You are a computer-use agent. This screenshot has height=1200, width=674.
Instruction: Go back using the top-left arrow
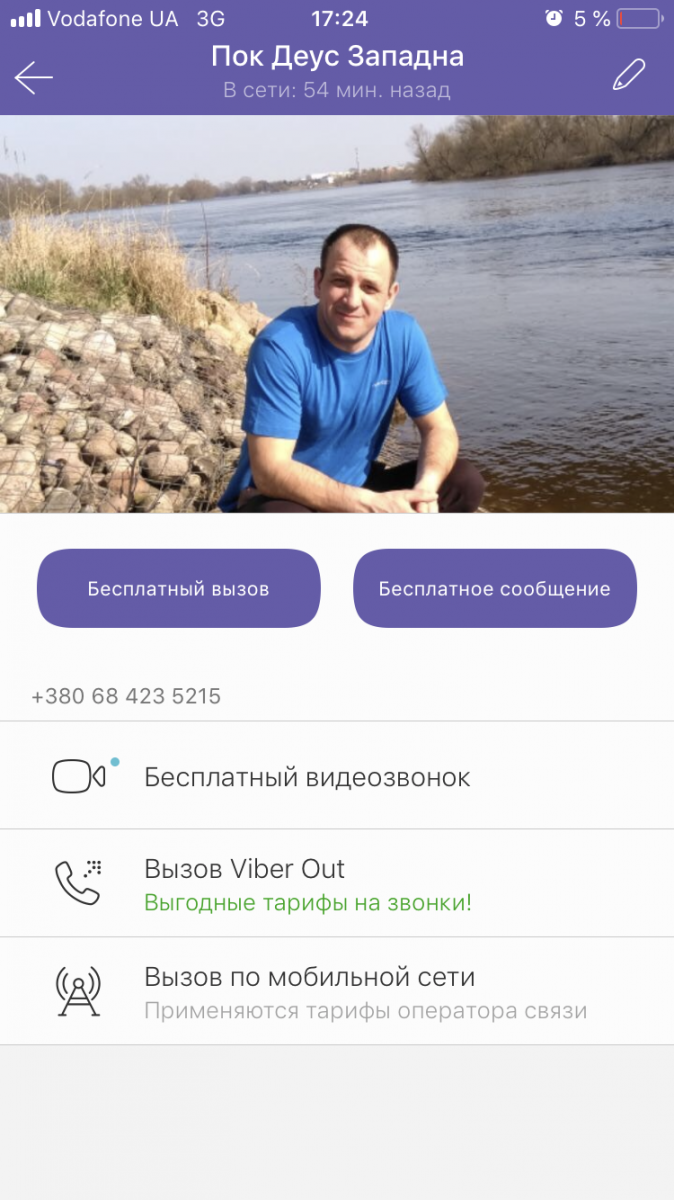coord(33,77)
